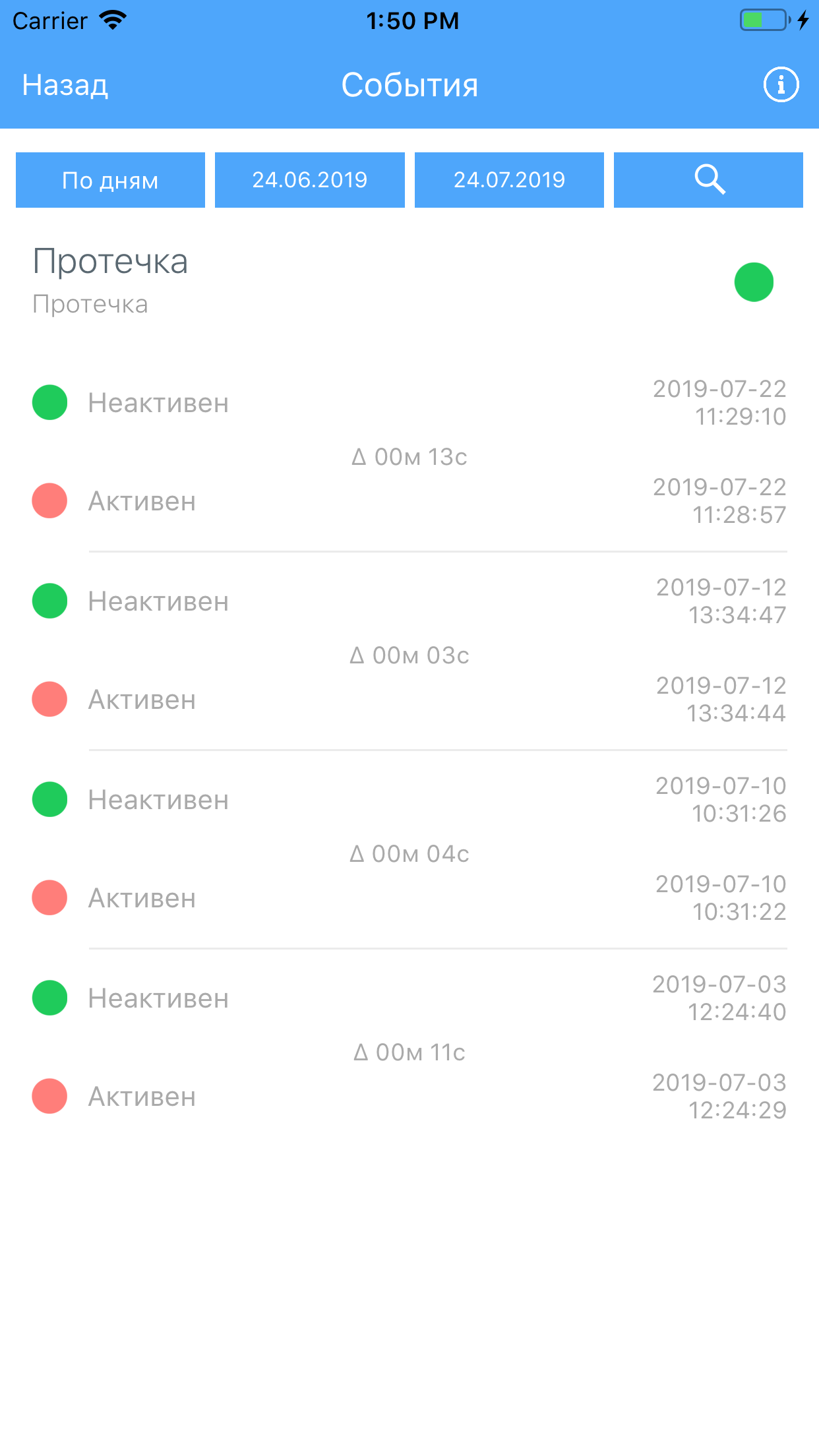Select the Активен event at 2019-07-10 10:31:22
The width and height of the screenshot is (819, 1456).
142,897
